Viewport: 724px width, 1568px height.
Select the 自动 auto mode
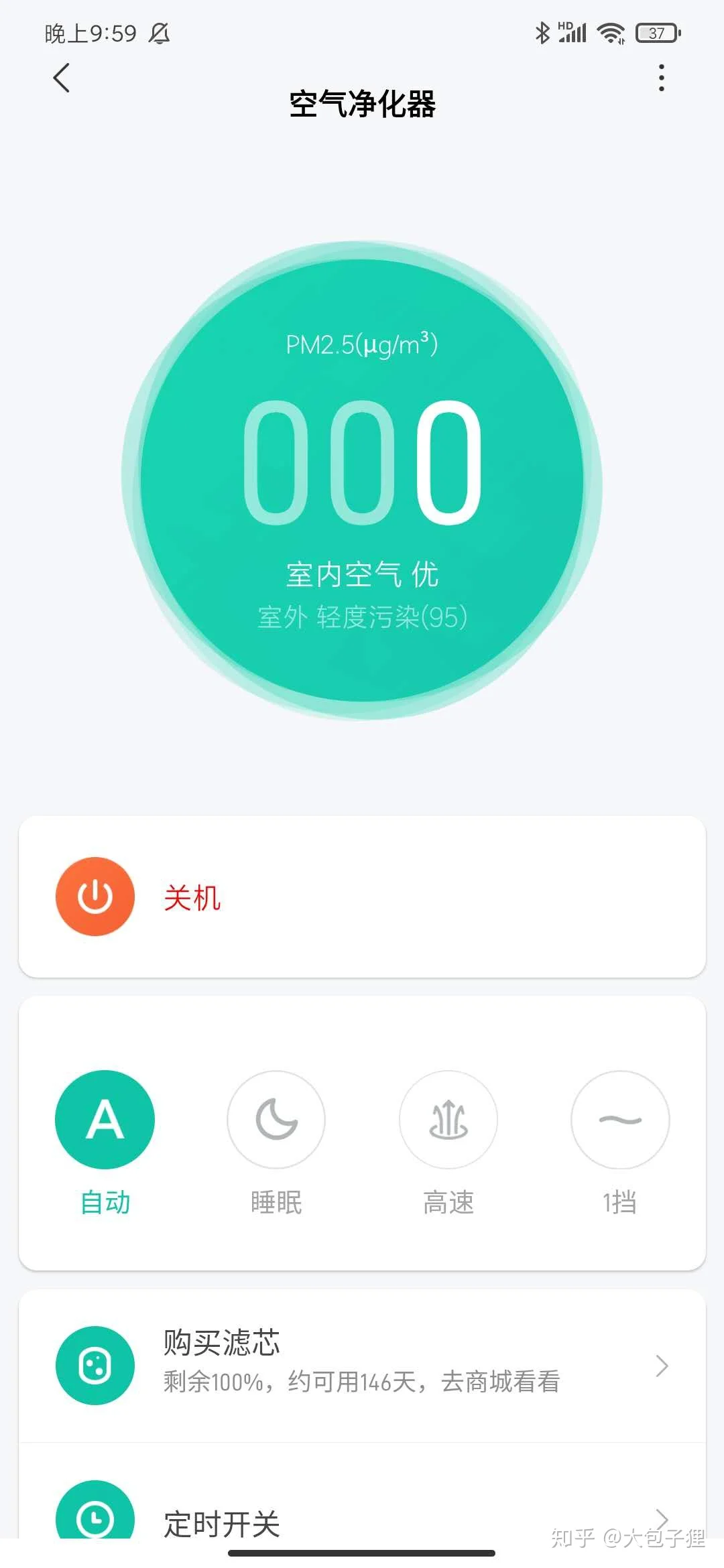pyautogui.click(x=105, y=1120)
